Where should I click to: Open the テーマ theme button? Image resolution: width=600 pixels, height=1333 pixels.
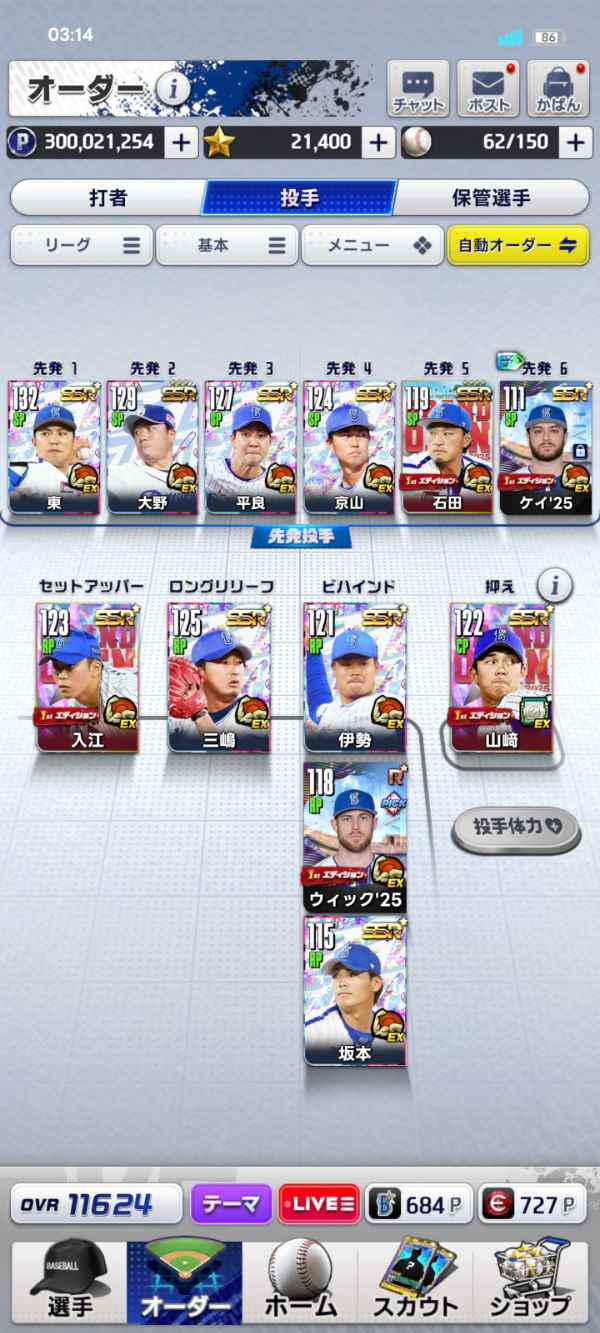pos(231,1204)
